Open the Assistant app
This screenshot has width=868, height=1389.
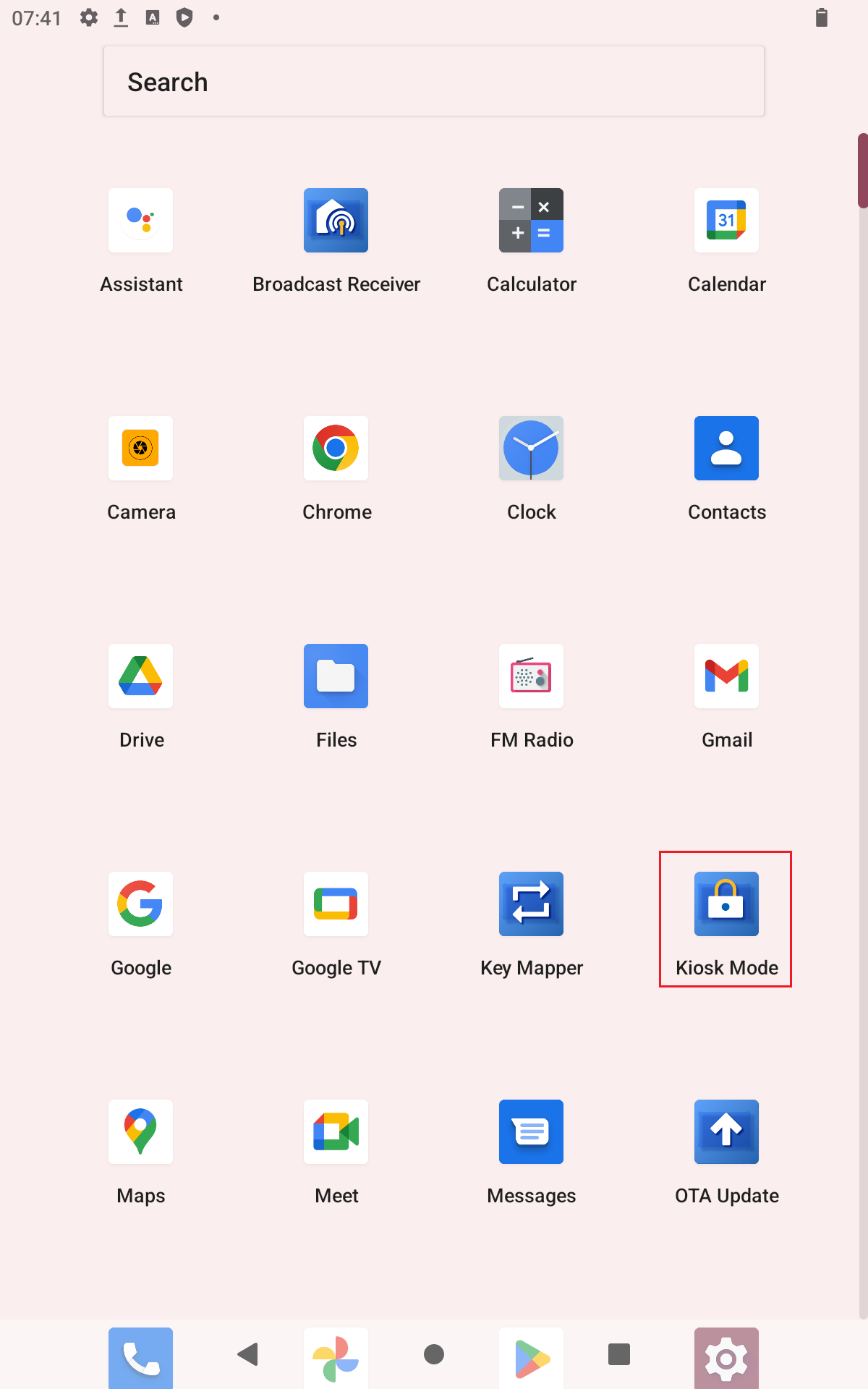click(141, 221)
